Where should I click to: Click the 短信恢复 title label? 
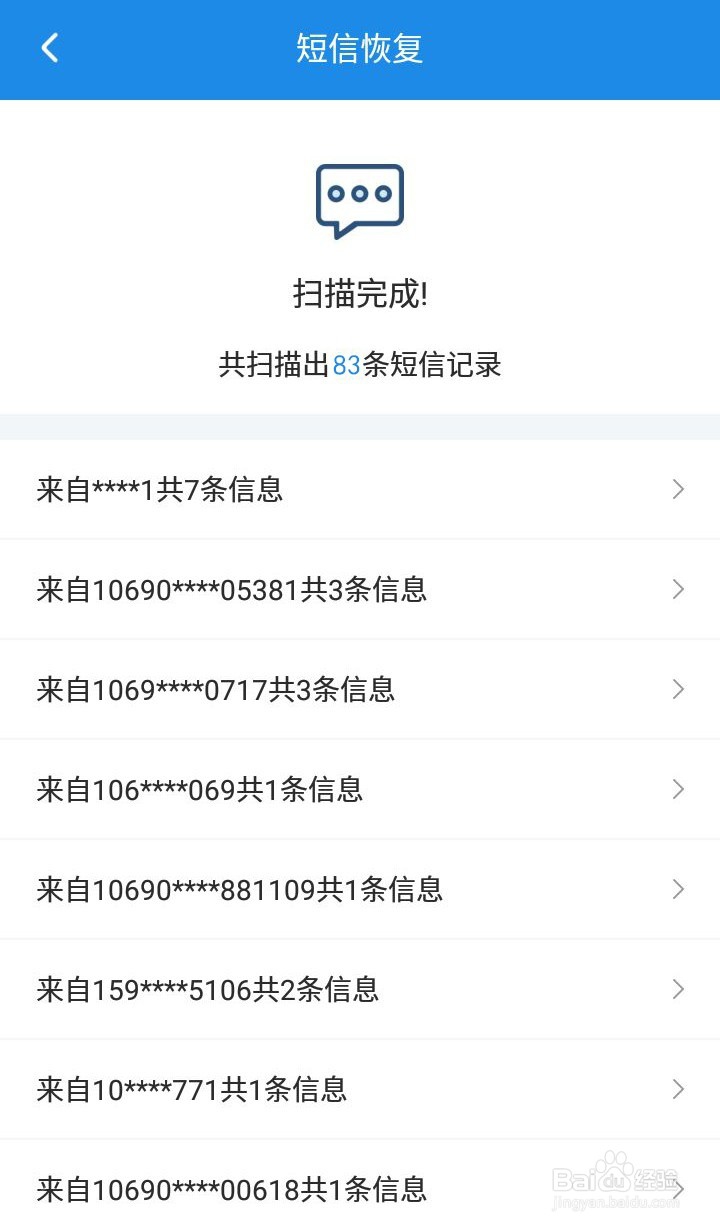(x=360, y=48)
